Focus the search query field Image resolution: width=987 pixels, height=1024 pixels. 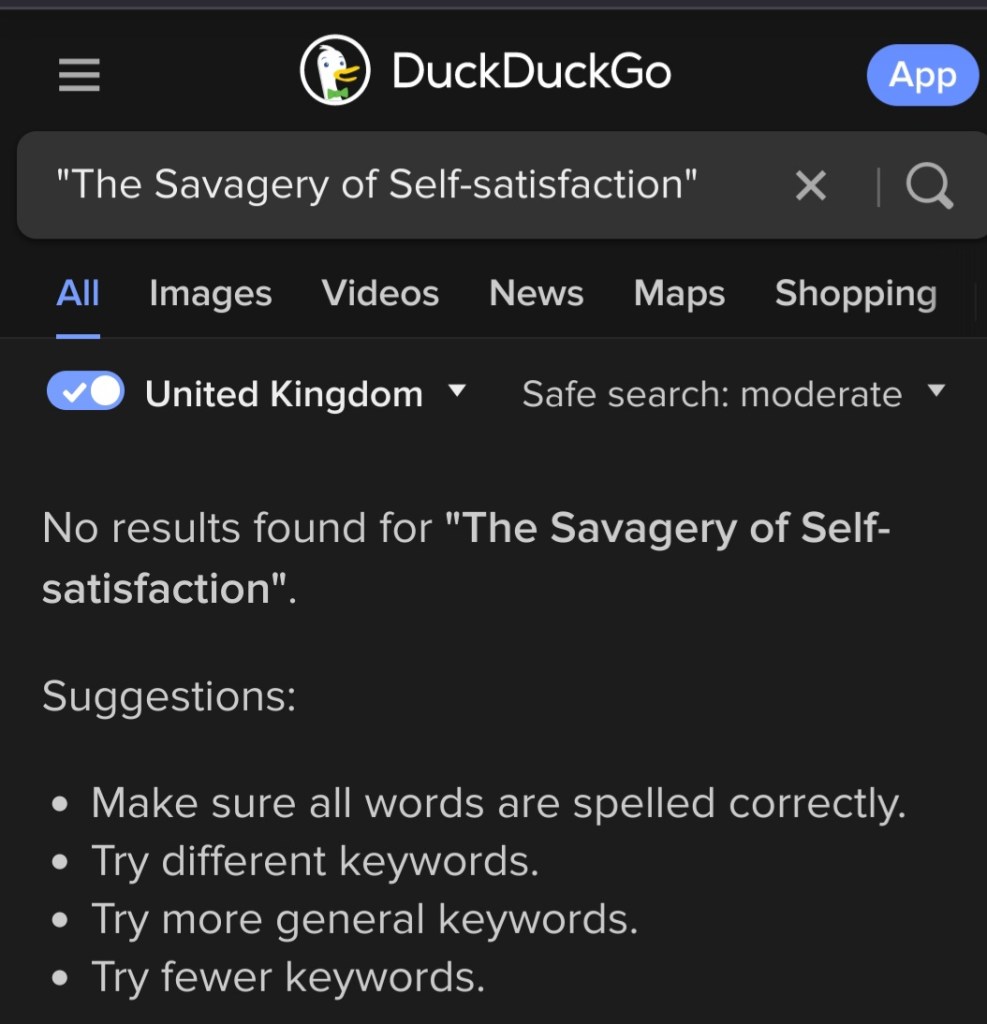(x=400, y=185)
